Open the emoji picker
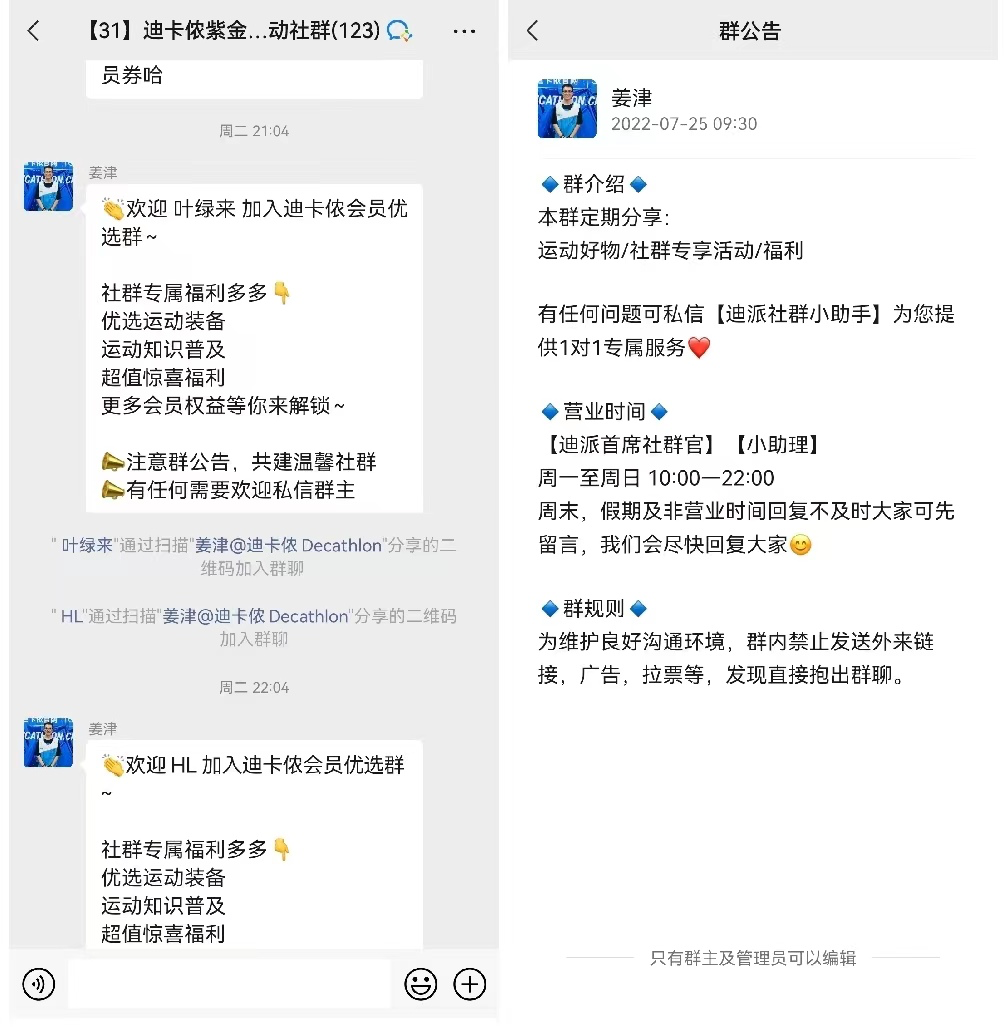Viewport: 1007px width, 1027px height. click(421, 984)
